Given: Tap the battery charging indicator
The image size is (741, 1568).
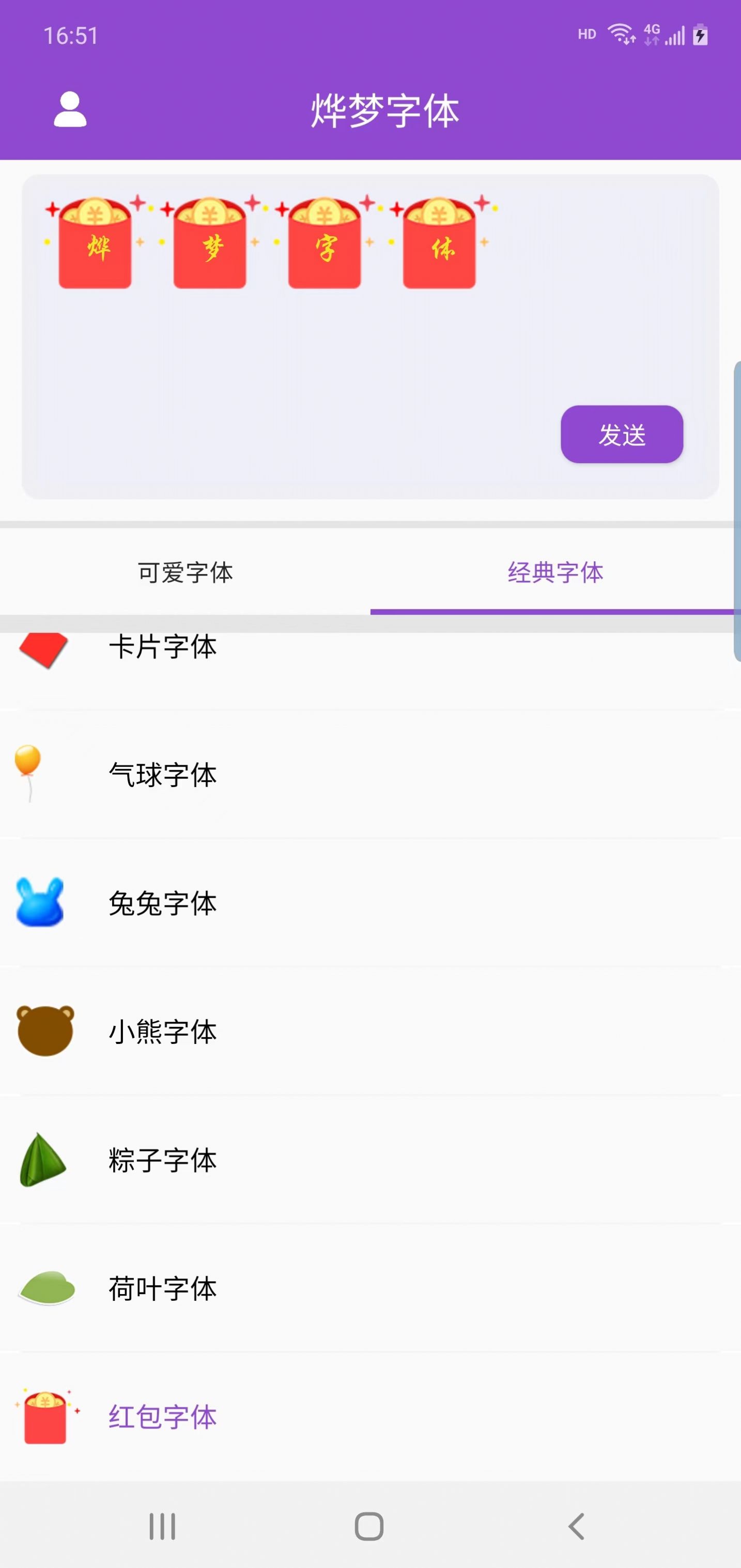Looking at the screenshot, I should [700, 36].
